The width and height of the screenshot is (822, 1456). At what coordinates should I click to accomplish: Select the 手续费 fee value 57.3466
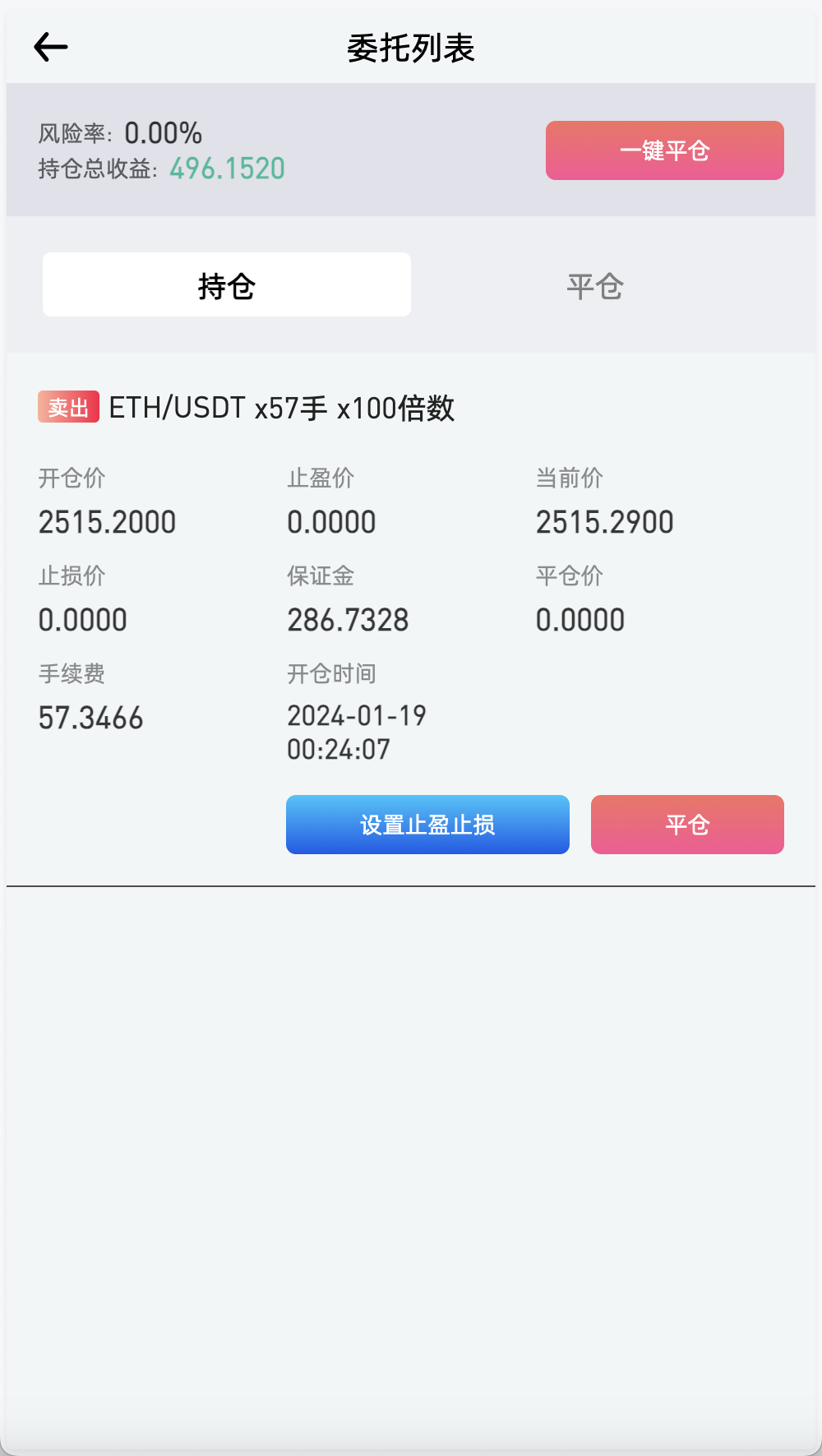click(x=91, y=717)
